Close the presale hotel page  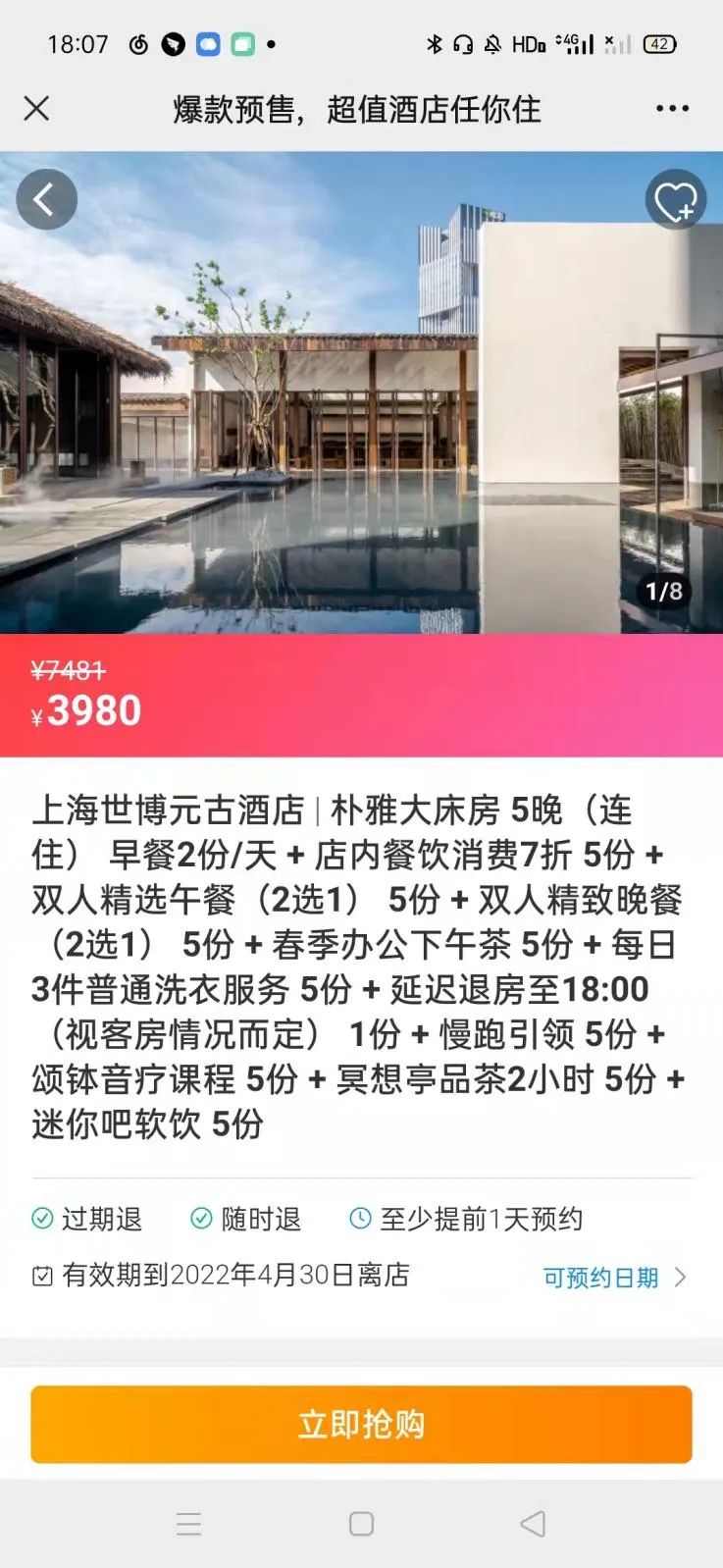pyautogui.click(x=36, y=108)
